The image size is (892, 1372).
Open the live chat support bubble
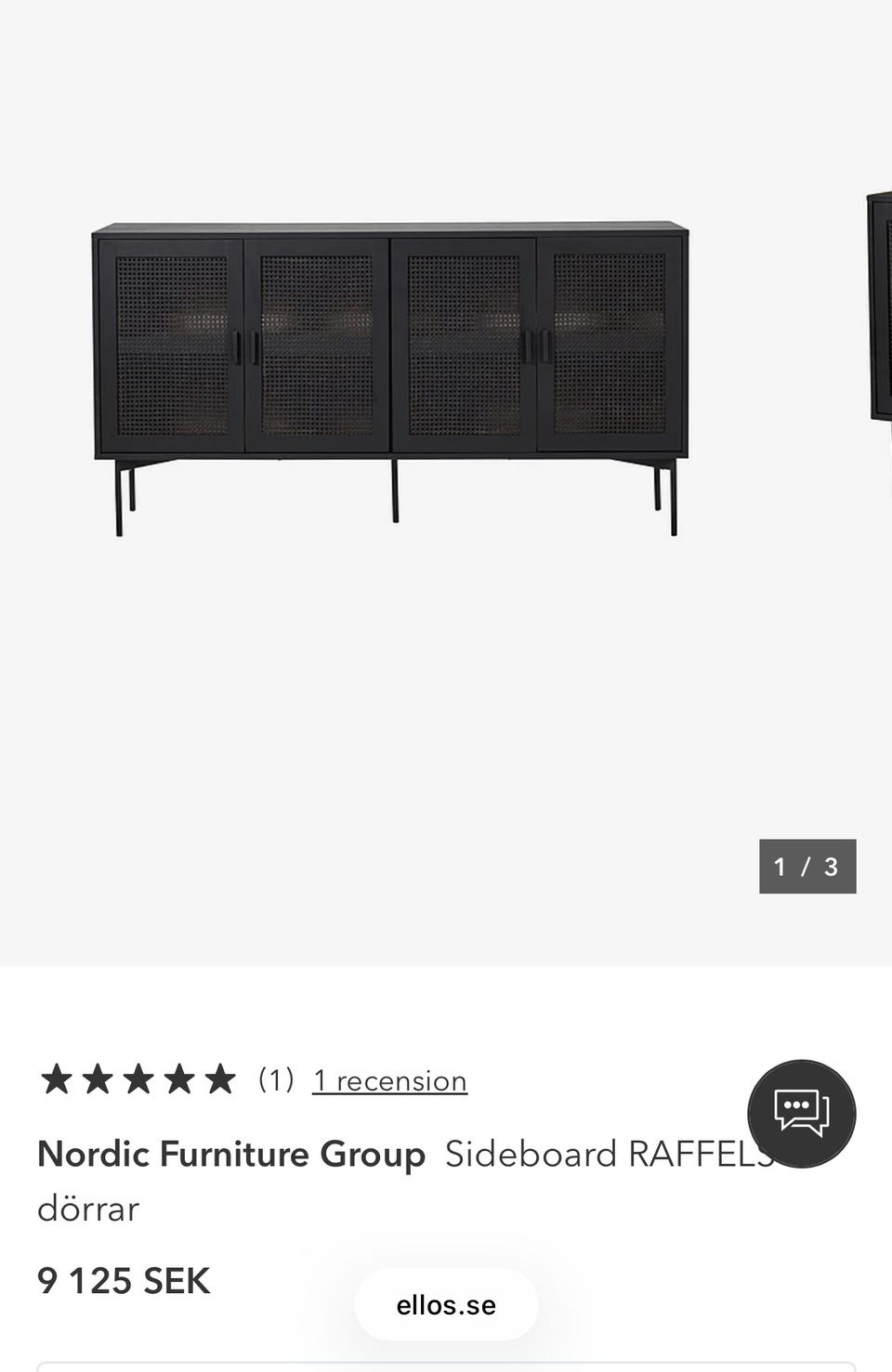801,1113
